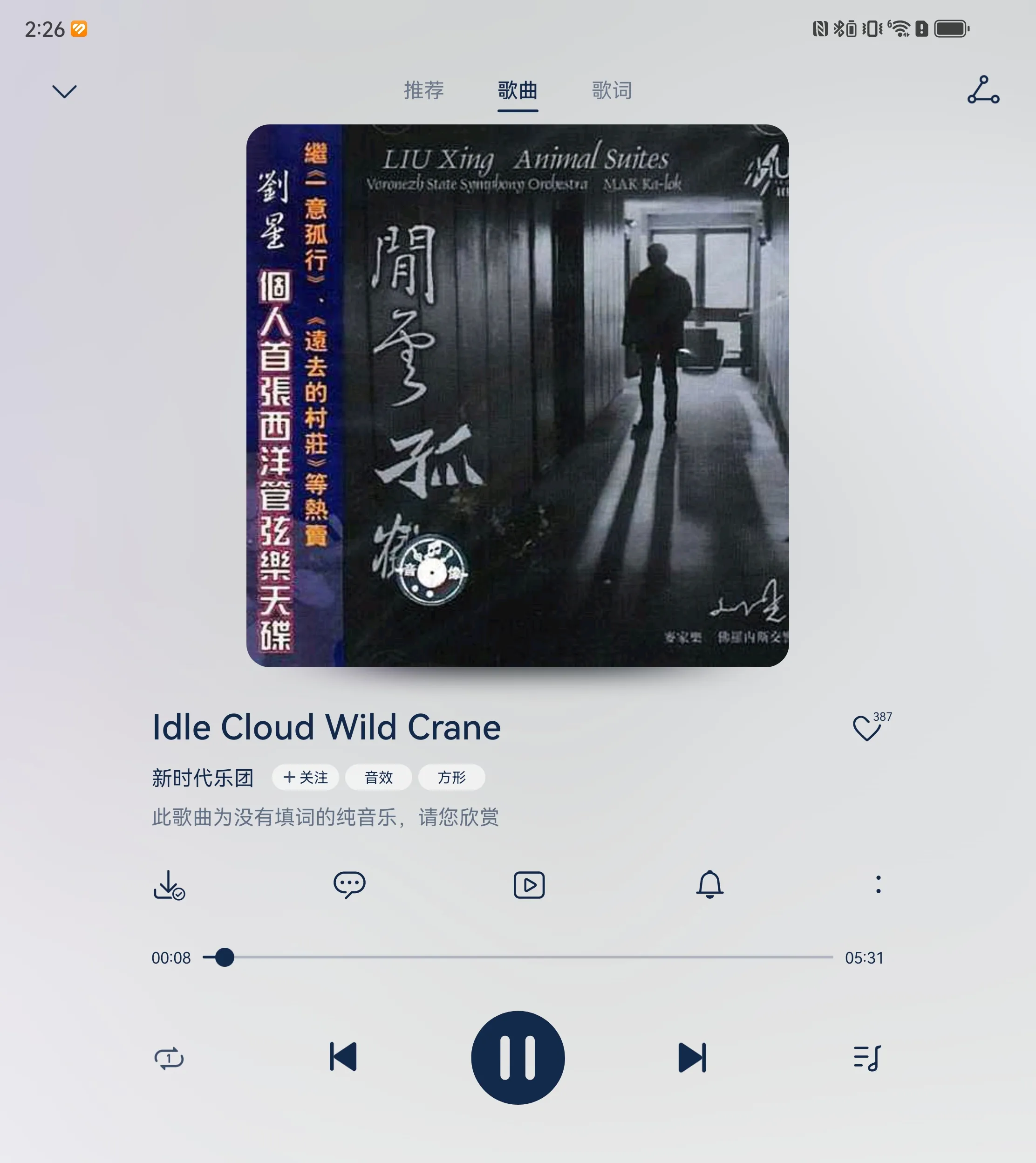Switch to the 歌词 lyrics tab
The height and width of the screenshot is (1163, 1036).
[611, 90]
